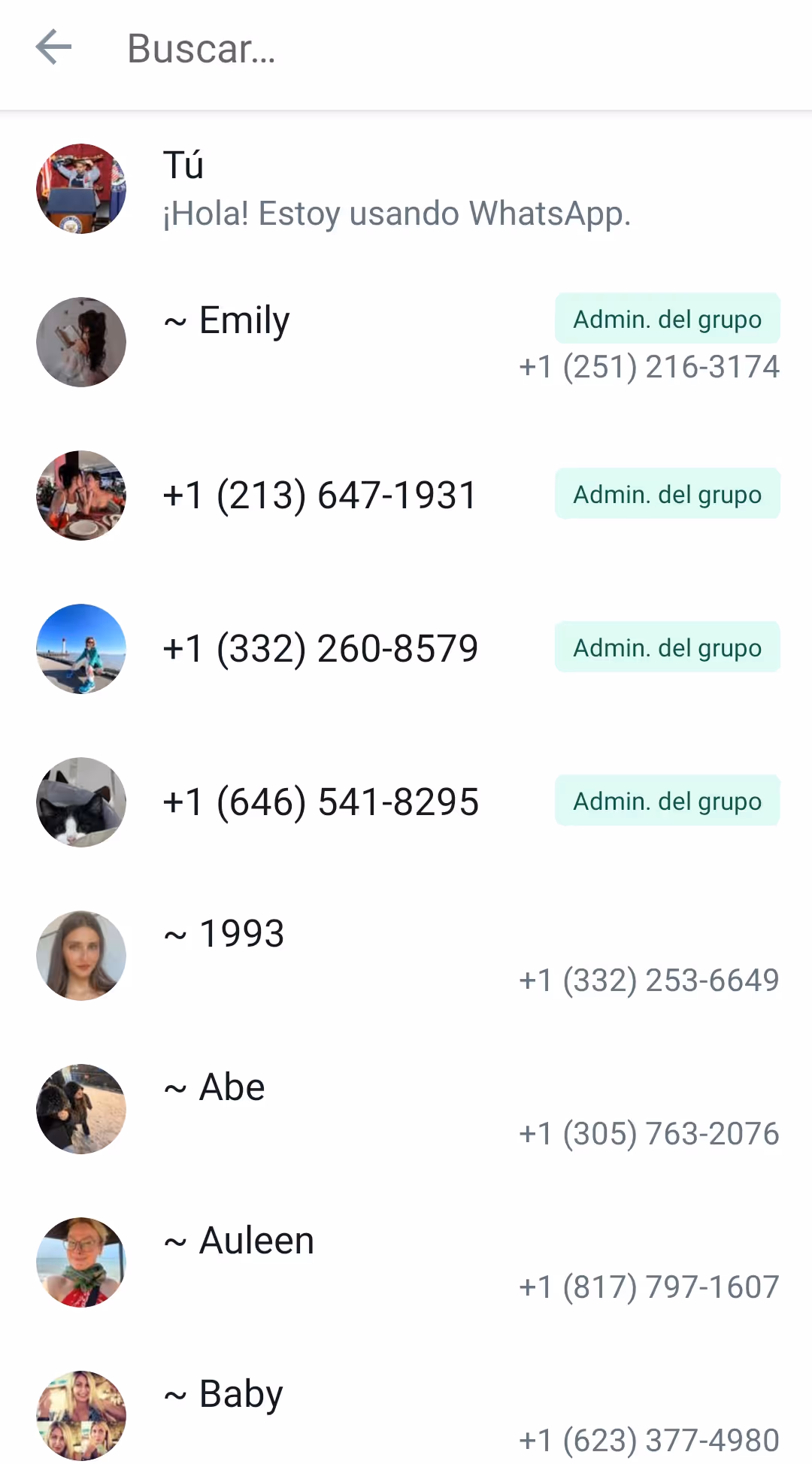Open the participant named 1993

tap(406, 955)
